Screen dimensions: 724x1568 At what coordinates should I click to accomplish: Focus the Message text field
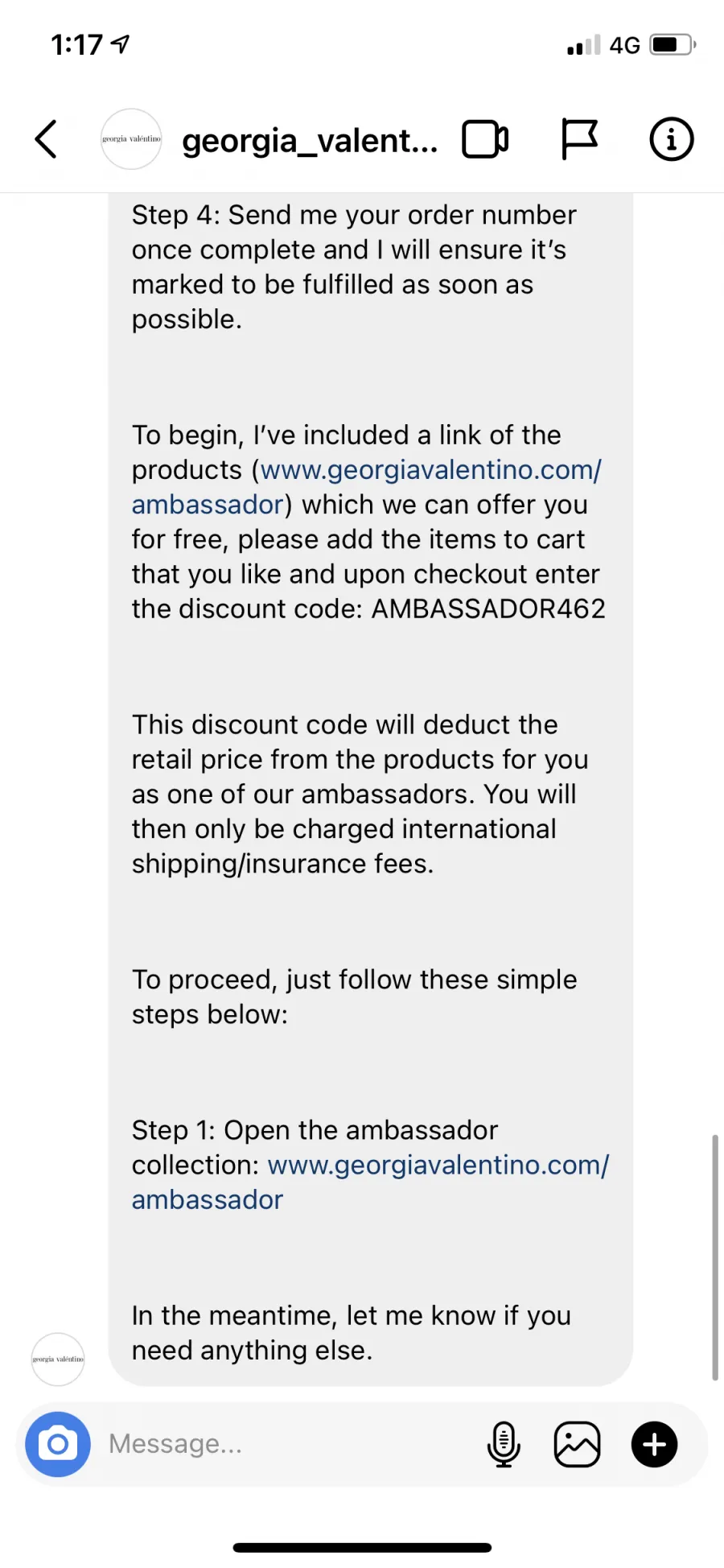coord(290,1444)
